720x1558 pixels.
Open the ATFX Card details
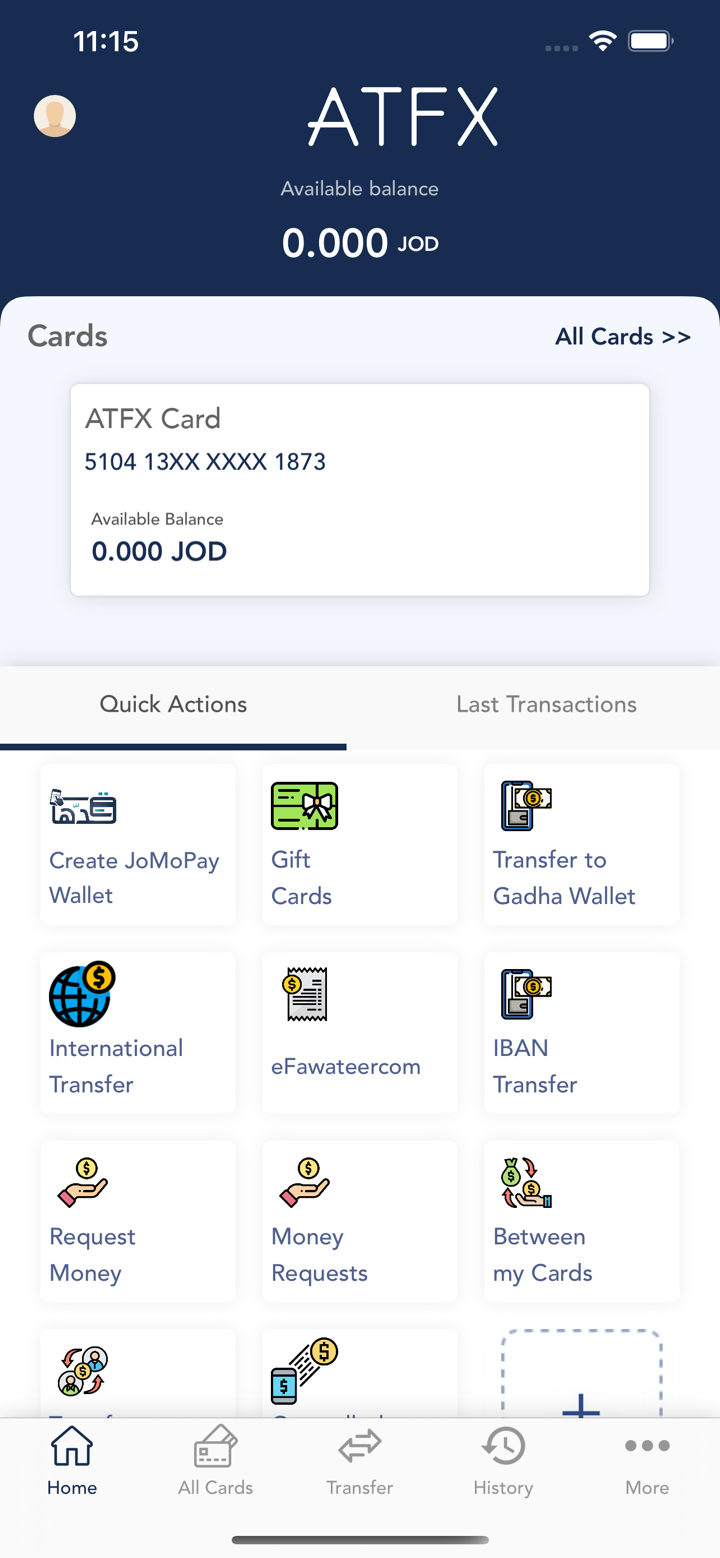(360, 490)
